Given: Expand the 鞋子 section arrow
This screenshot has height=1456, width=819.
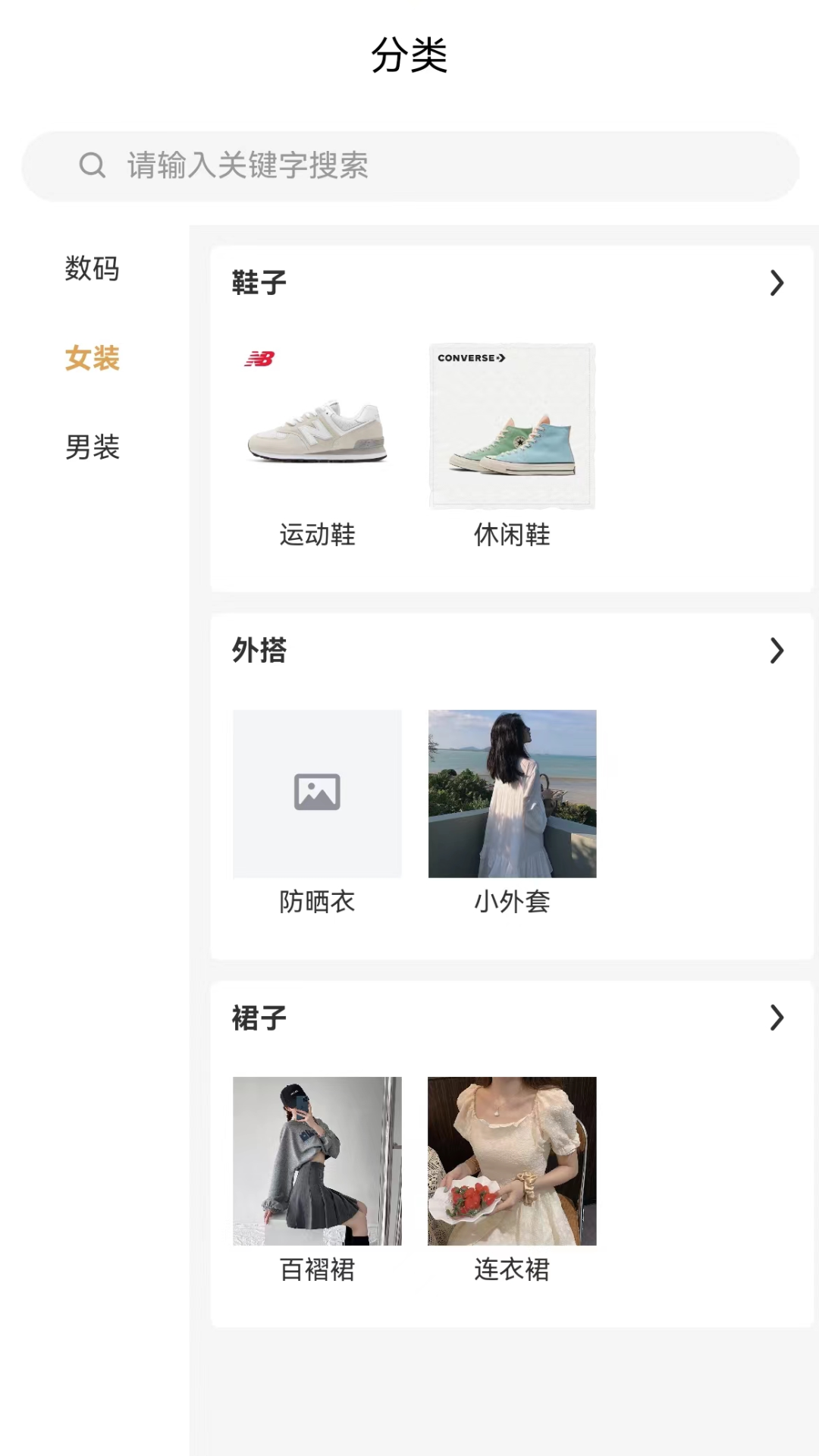Looking at the screenshot, I should point(777,283).
